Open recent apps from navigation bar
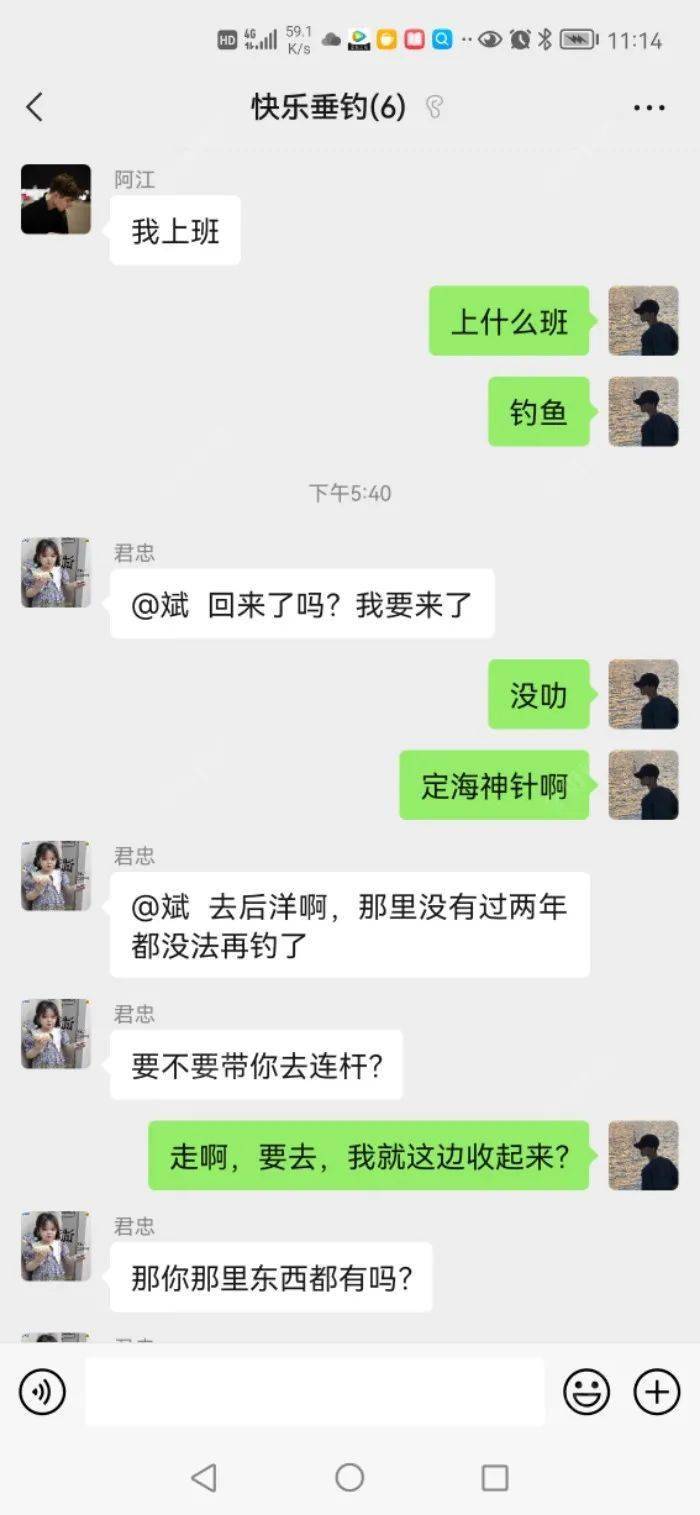 [495, 1477]
